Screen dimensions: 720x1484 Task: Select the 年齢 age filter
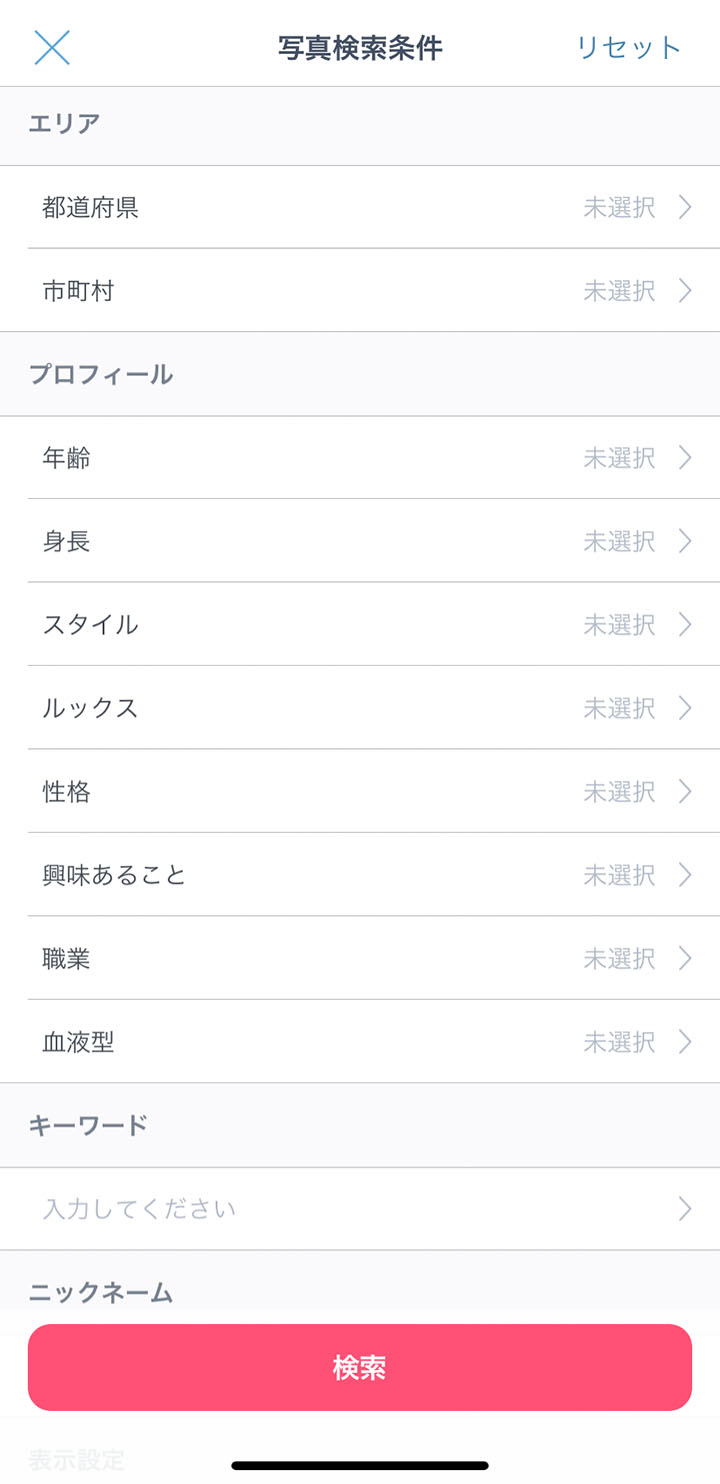360,458
